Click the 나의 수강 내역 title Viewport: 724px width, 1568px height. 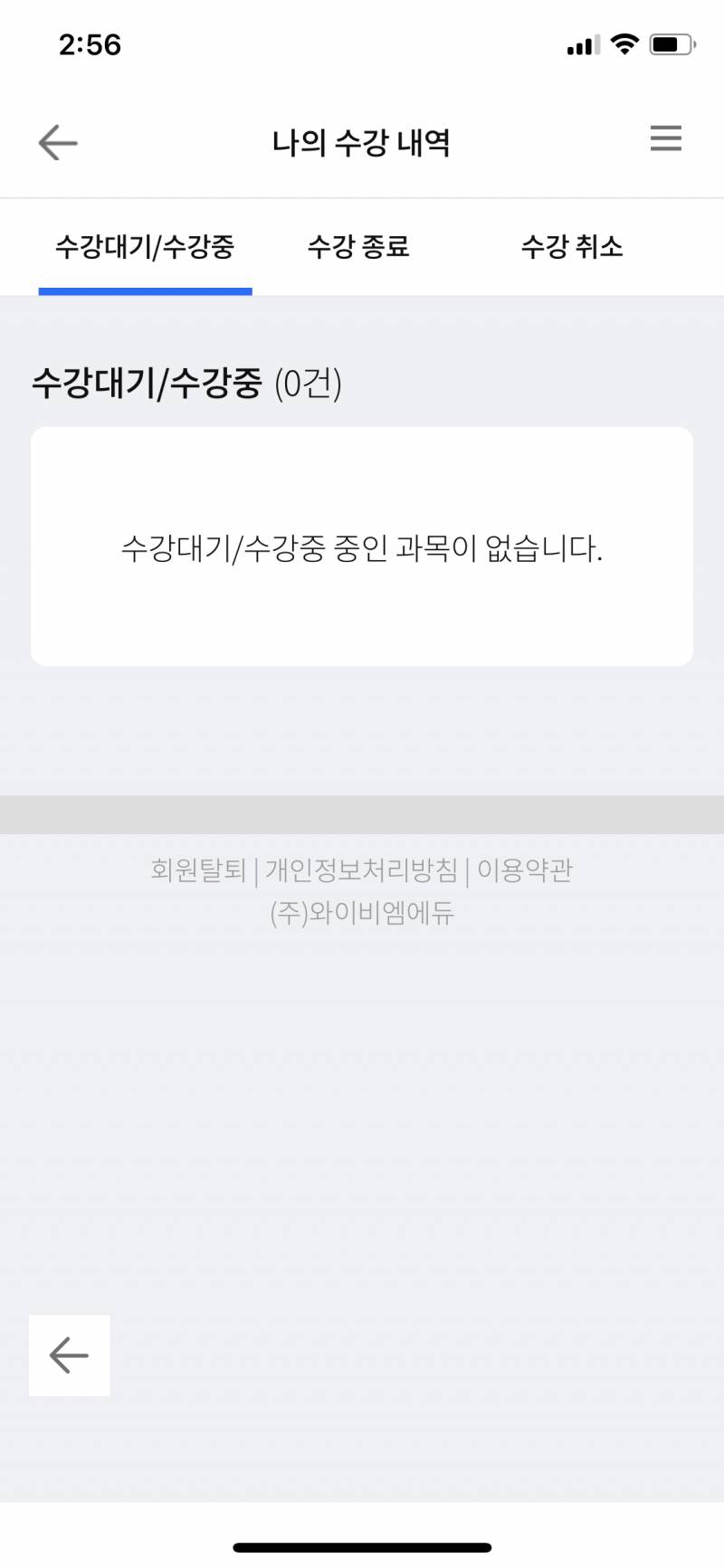362,143
